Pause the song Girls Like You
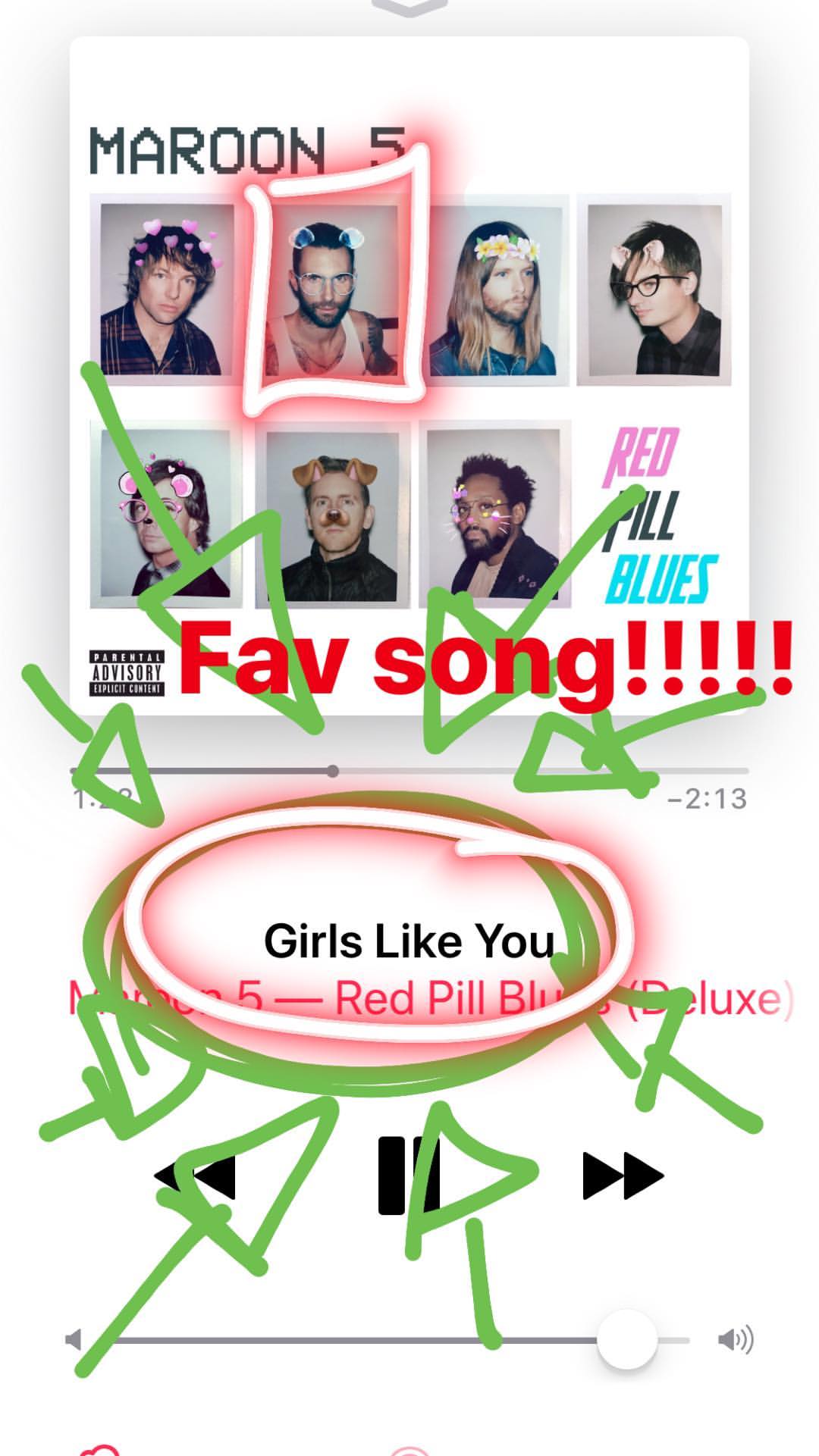 coord(409,1176)
